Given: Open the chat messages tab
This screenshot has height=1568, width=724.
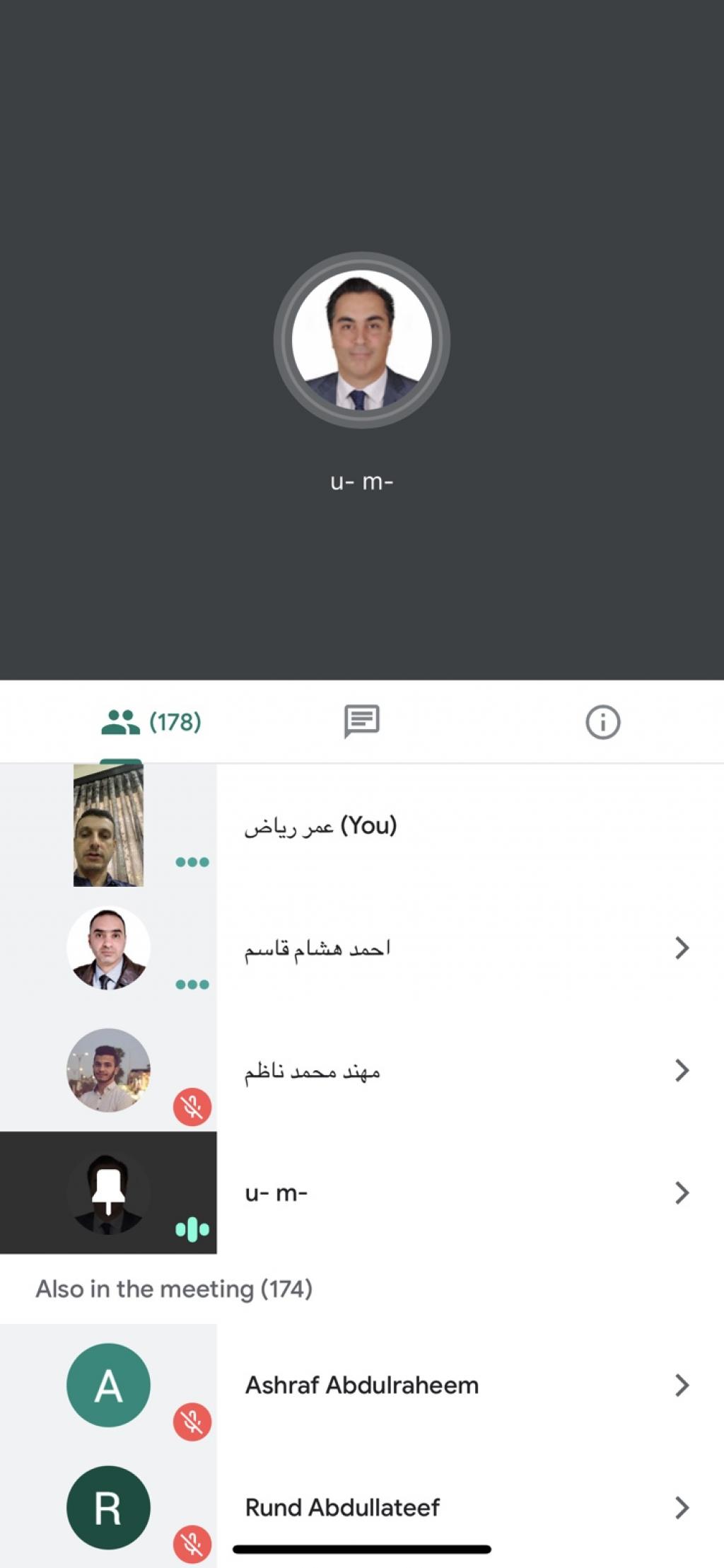Looking at the screenshot, I should pyautogui.click(x=361, y=722).
